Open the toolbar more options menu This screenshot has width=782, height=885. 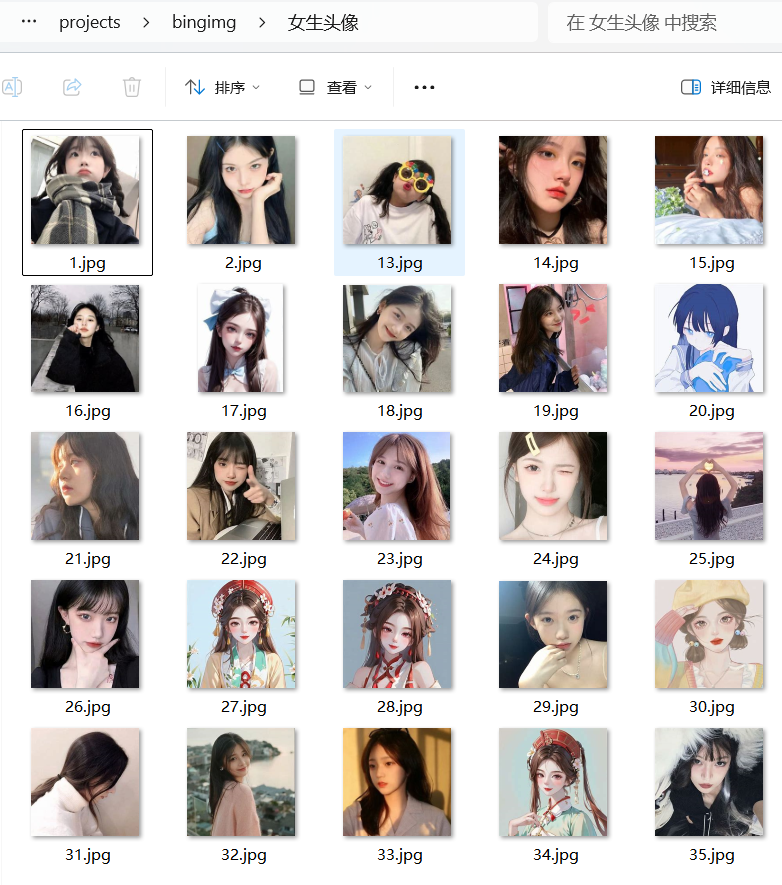[424, 87]
